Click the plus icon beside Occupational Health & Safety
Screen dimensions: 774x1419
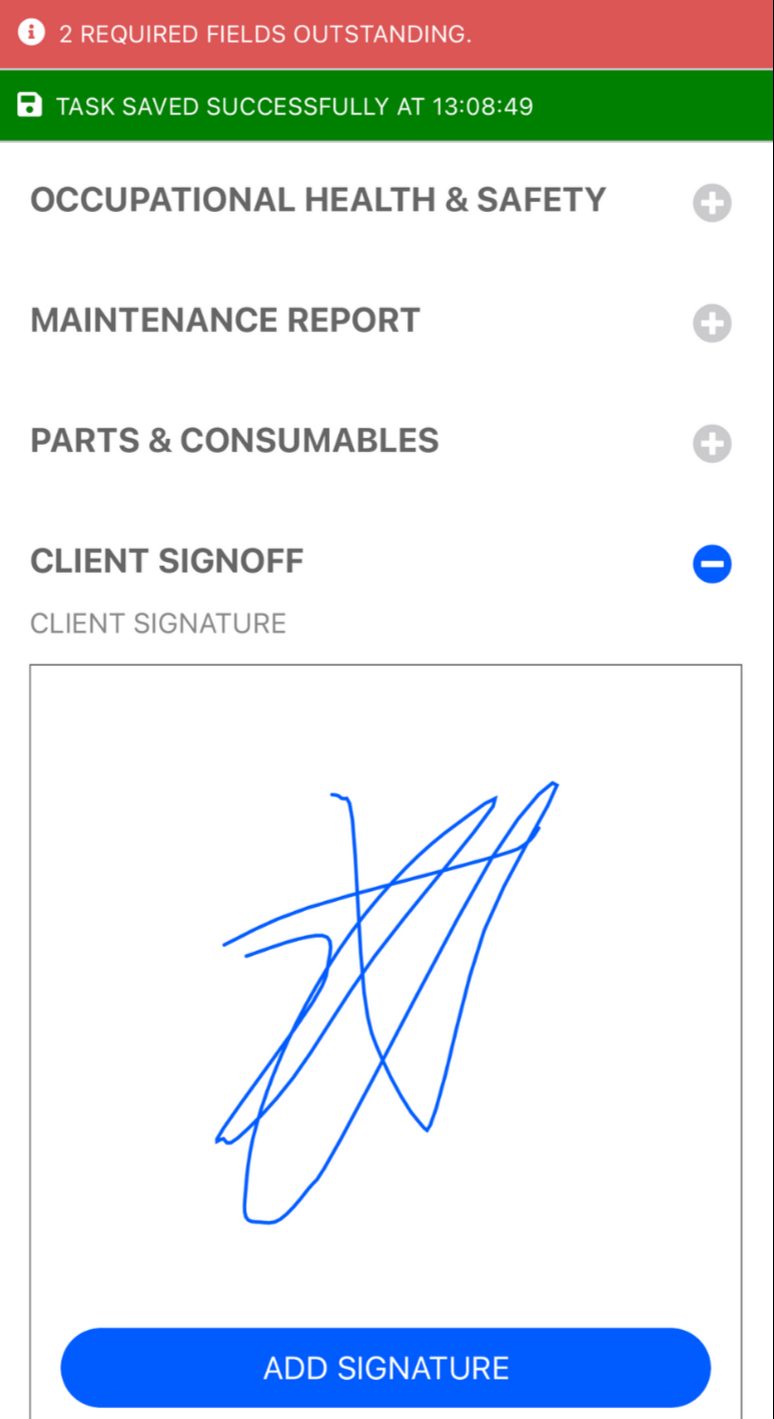click(x=712, y=202)
